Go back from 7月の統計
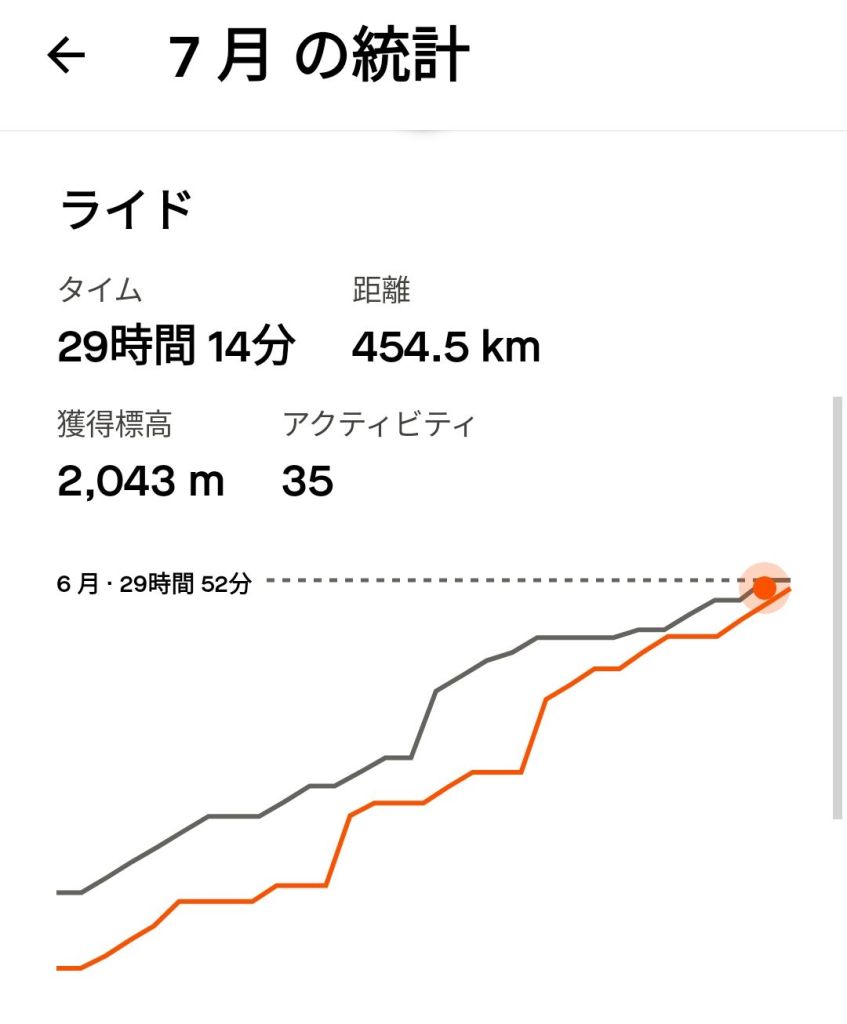The width and height of the screenshot is (847, 1024). 66,57
